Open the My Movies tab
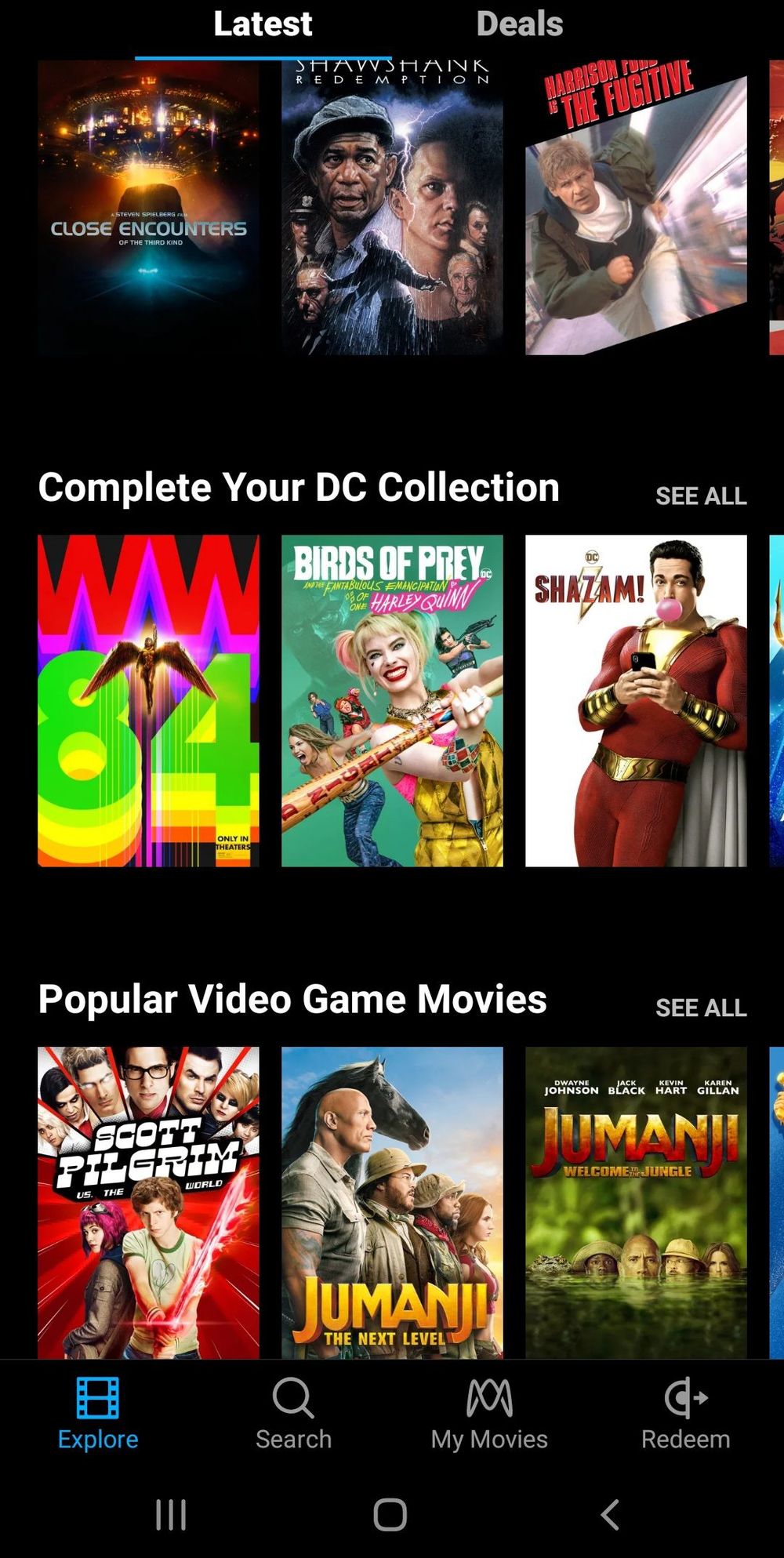The height and width of the screenshot is (1558, 784). pos(489,1413)
